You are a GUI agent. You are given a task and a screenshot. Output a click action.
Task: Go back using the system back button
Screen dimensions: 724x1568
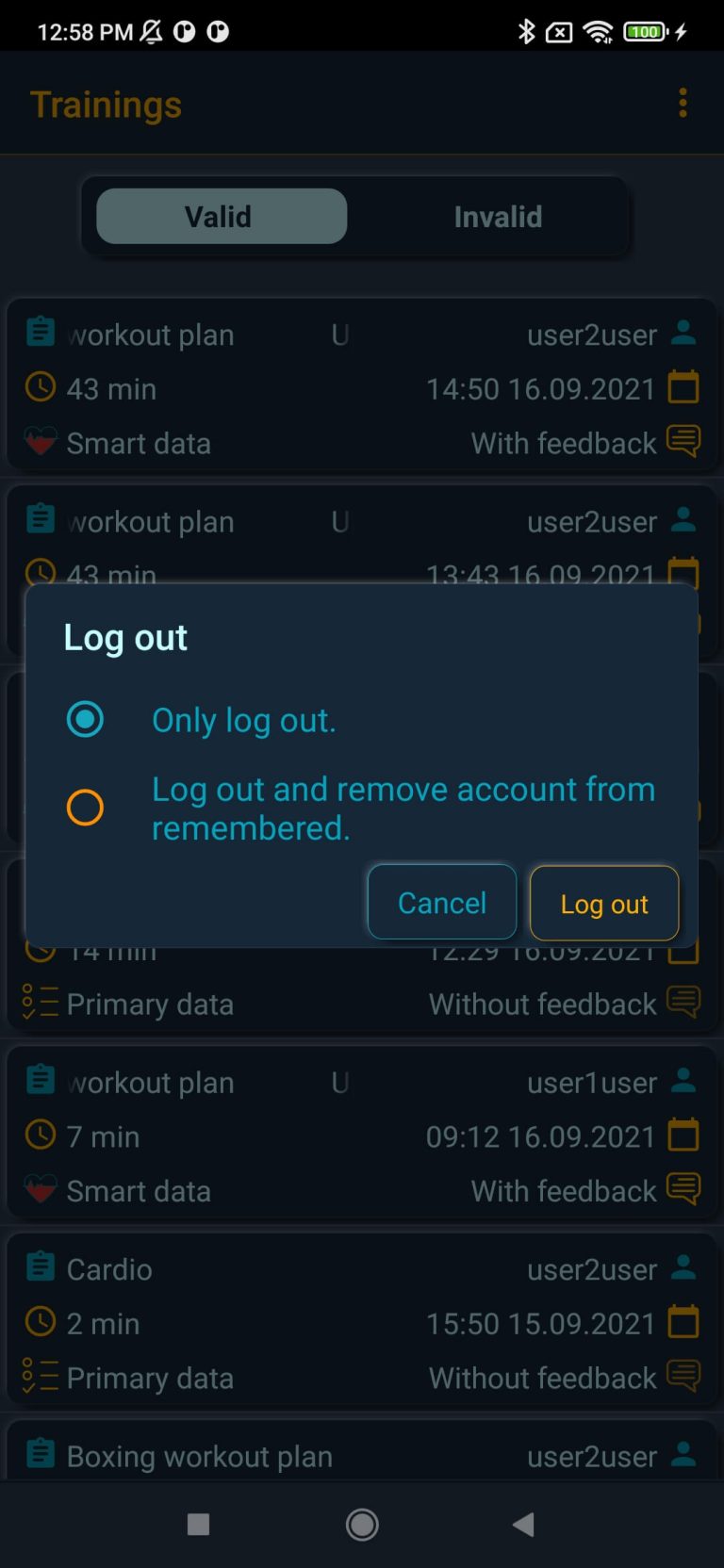tap(523, 1524)
